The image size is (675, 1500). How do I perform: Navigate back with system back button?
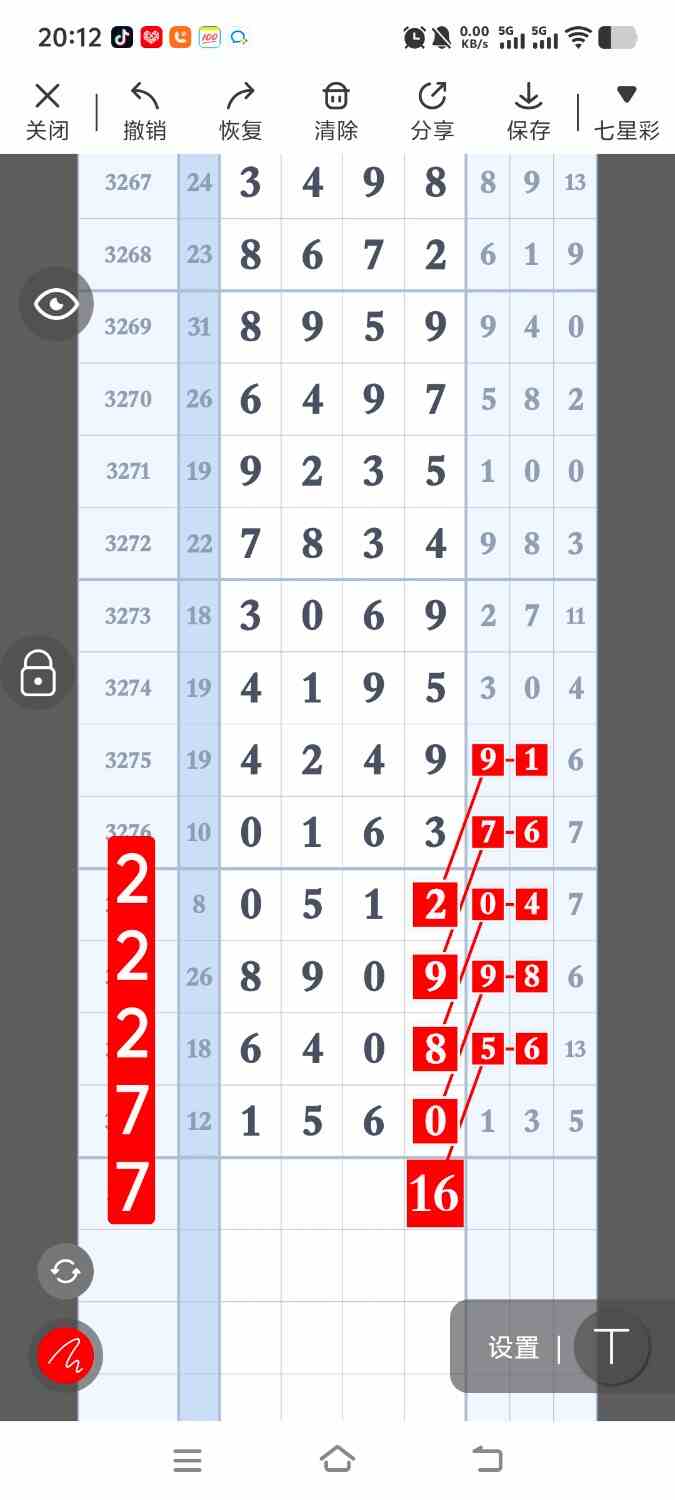point(487,1460)
